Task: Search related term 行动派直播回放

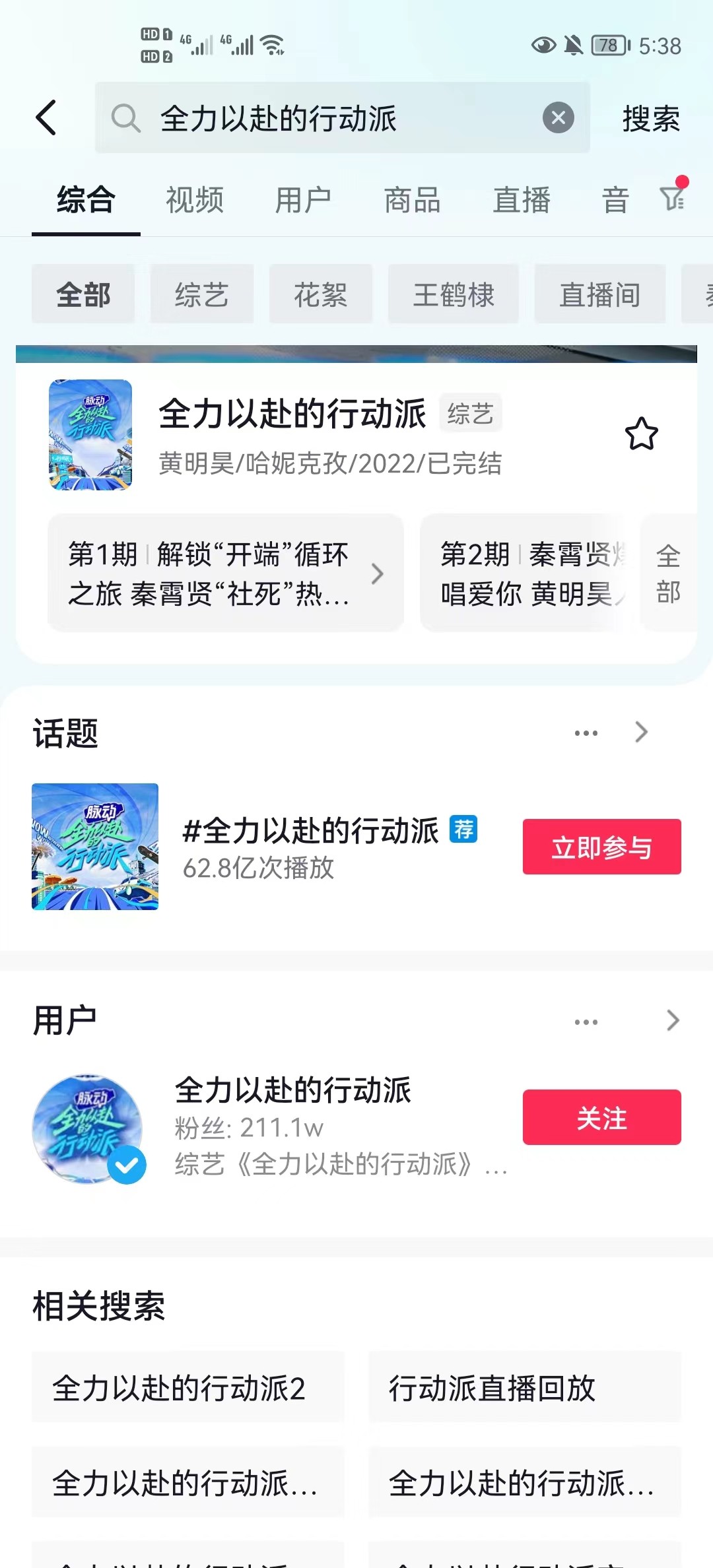Action: 524,1387
